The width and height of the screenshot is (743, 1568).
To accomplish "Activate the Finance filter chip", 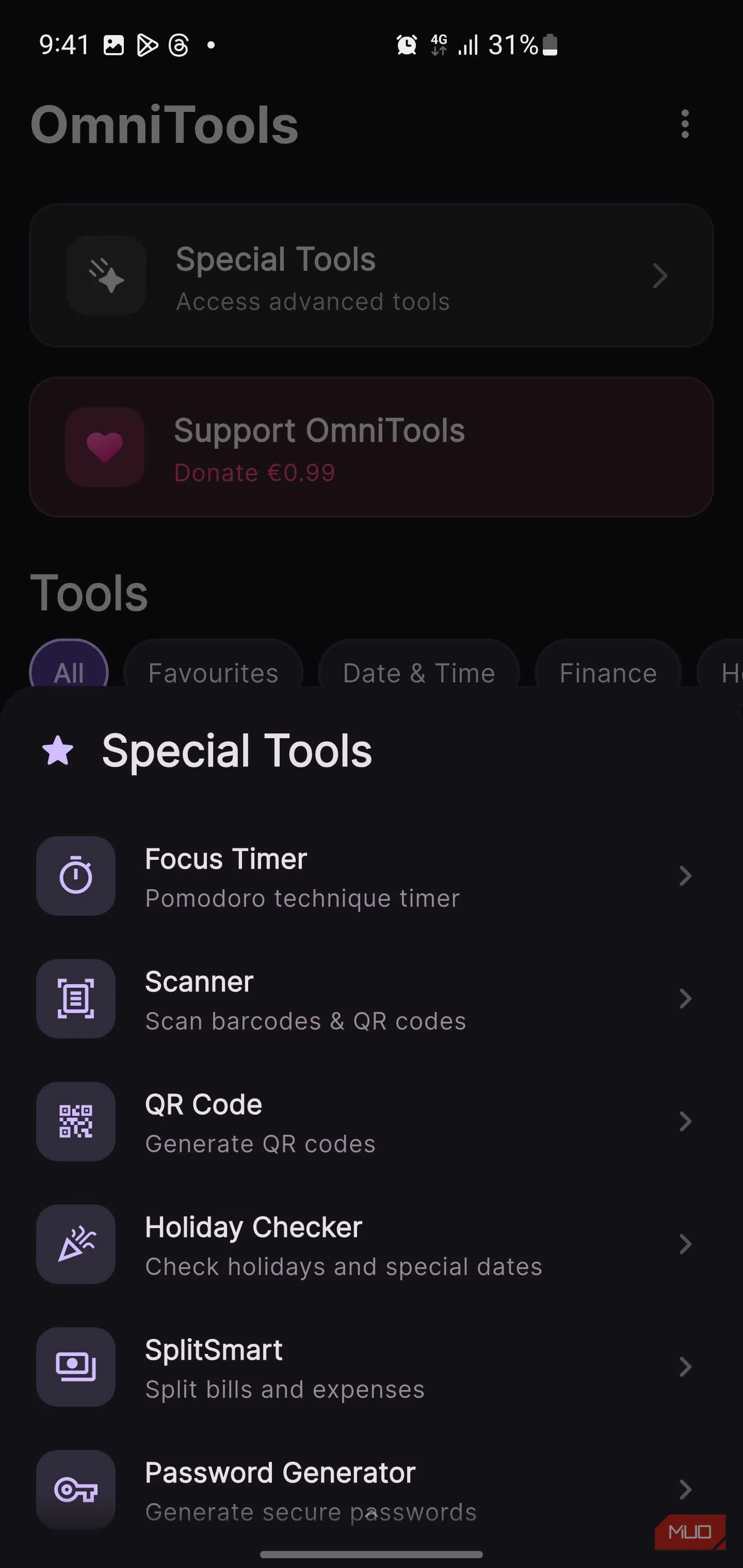I will 607,672.
